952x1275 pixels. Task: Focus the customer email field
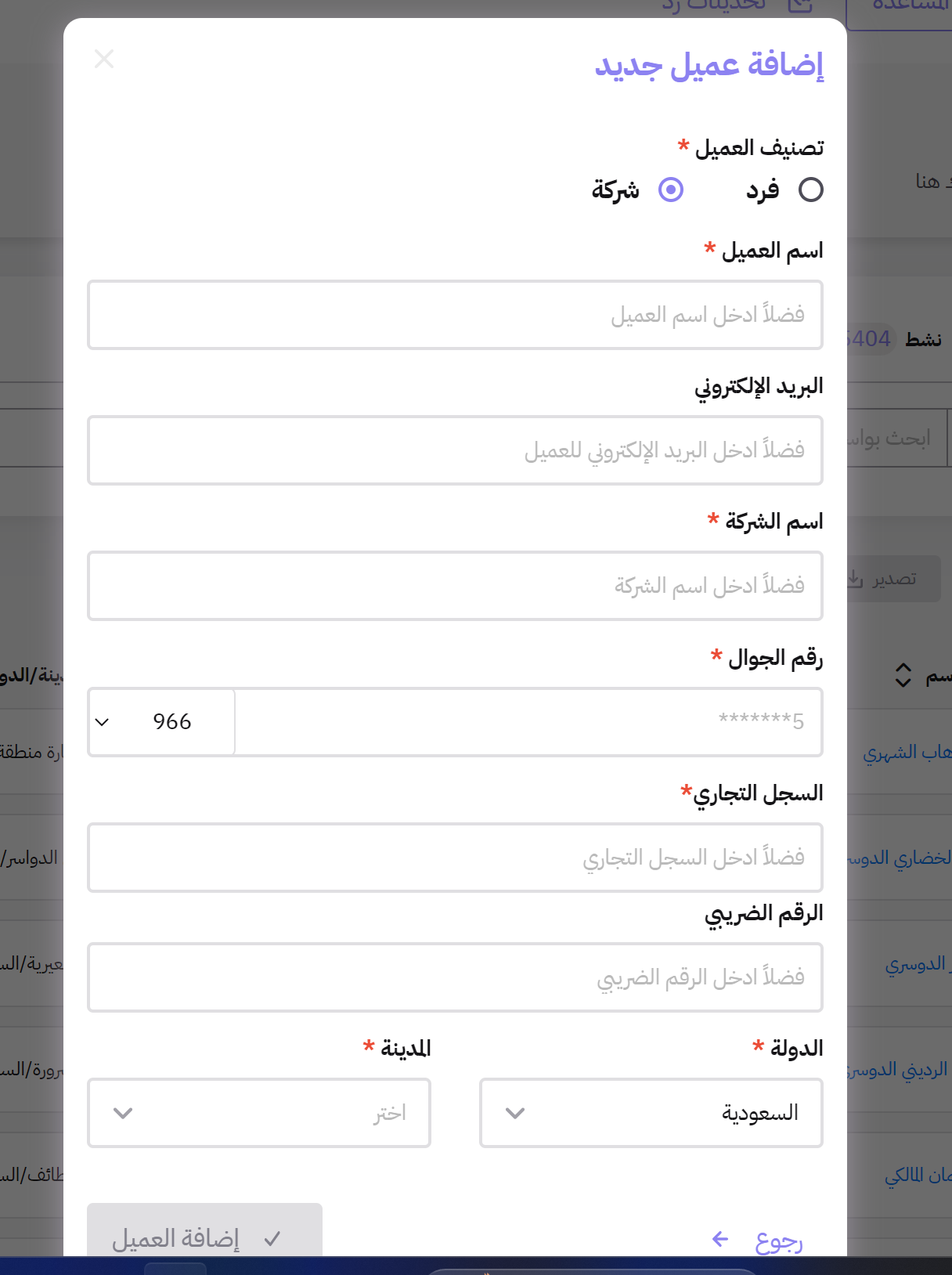[455, 450]
